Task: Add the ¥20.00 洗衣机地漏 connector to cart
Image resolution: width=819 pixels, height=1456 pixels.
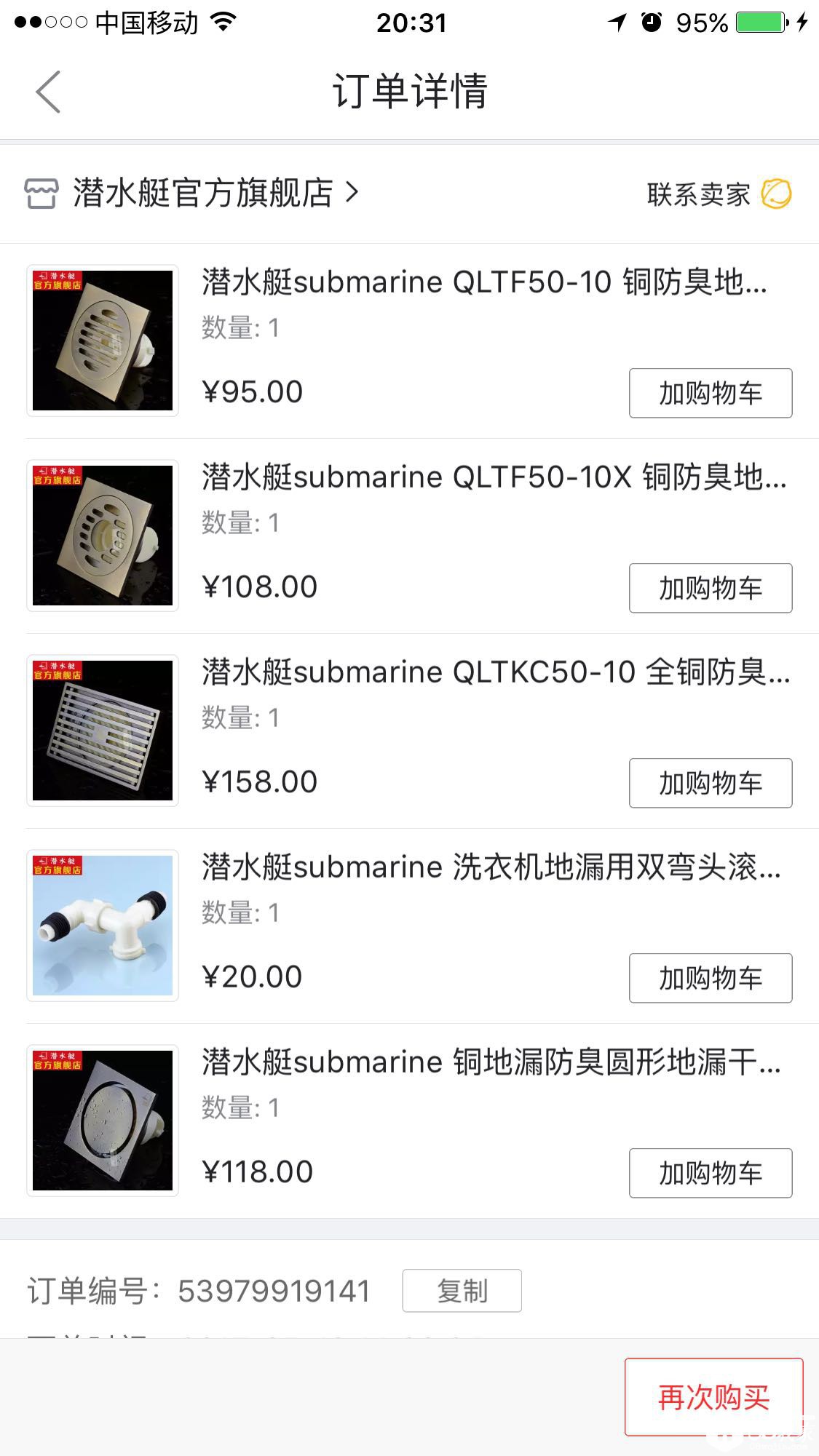Action: [710, 978]
